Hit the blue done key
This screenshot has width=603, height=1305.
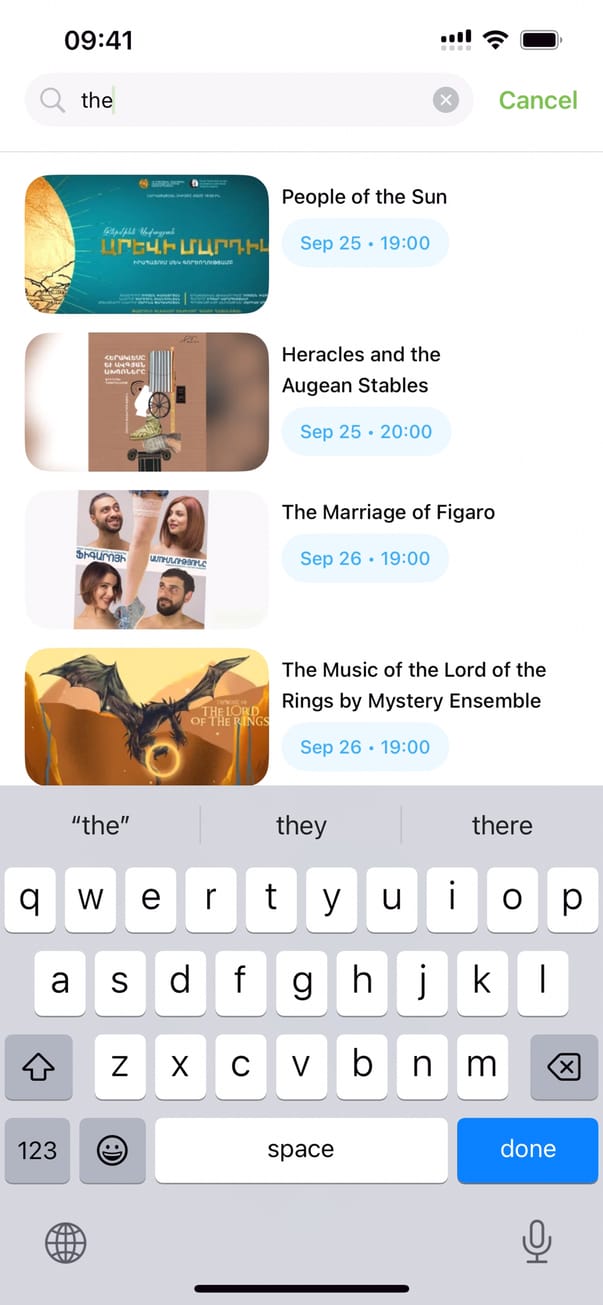point(527,1150)
